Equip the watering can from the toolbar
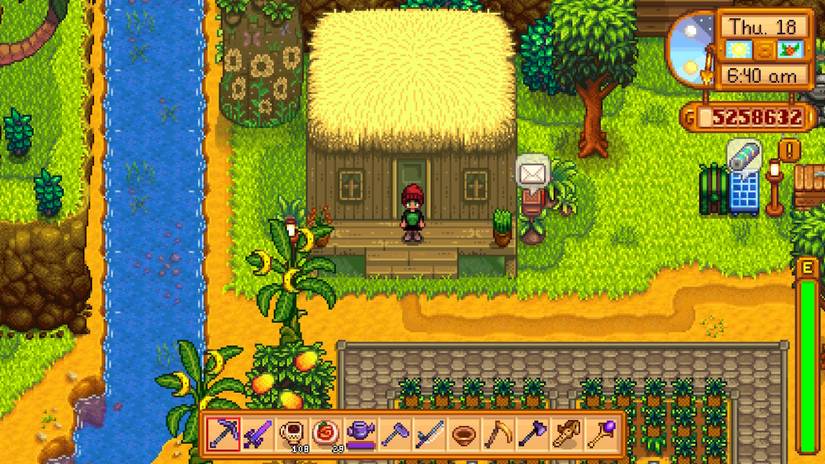Screen dimensions: 825x464 pos(360,434)
